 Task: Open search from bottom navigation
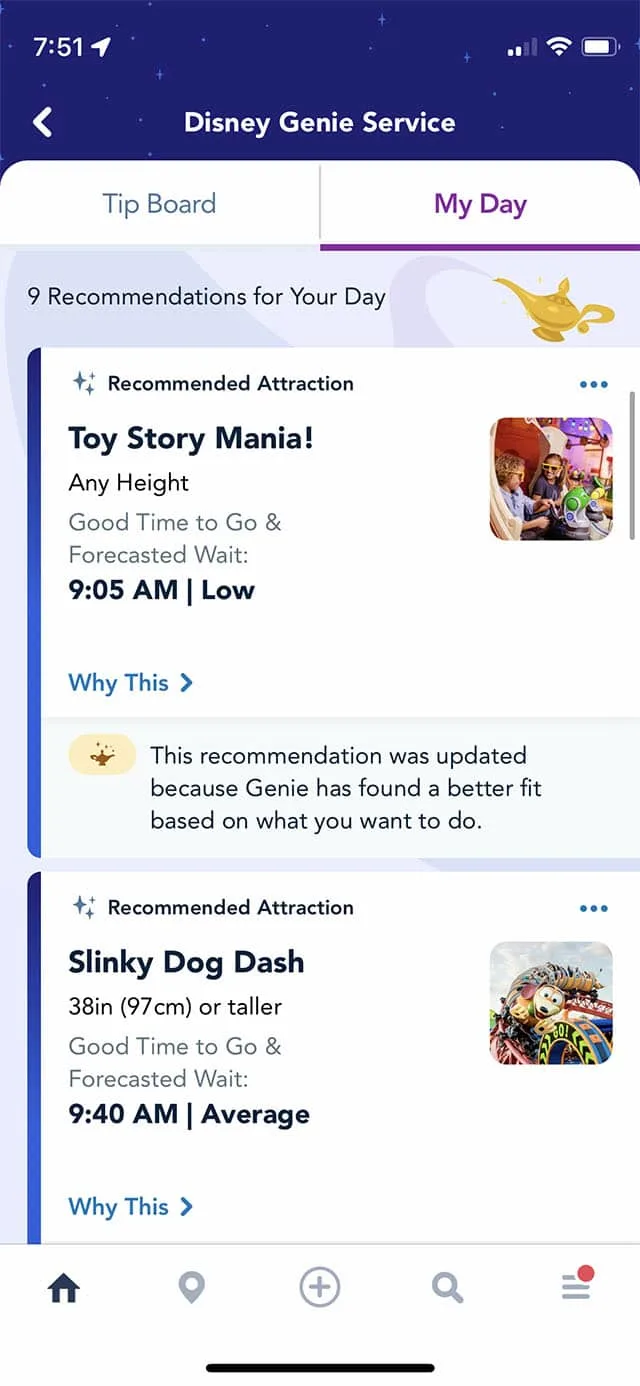tap(447, 1288)
